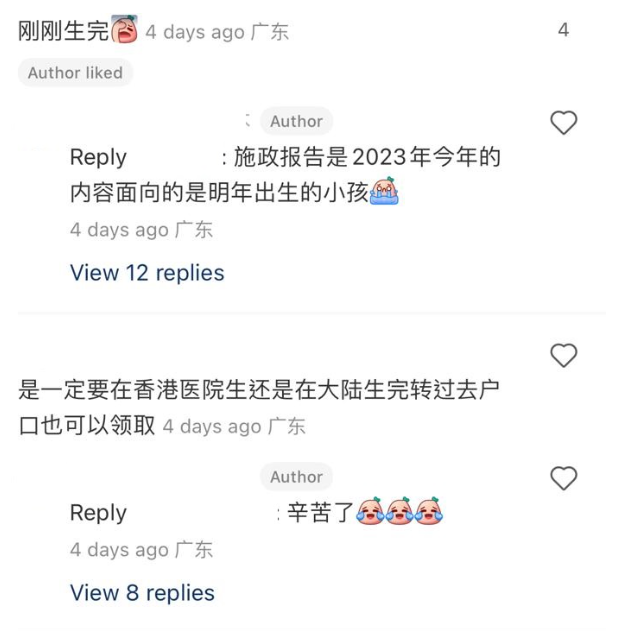The width and height of the screenshot is (626, 631).
Task: Expand View 12 replies
Action: [x=147, y=273]
